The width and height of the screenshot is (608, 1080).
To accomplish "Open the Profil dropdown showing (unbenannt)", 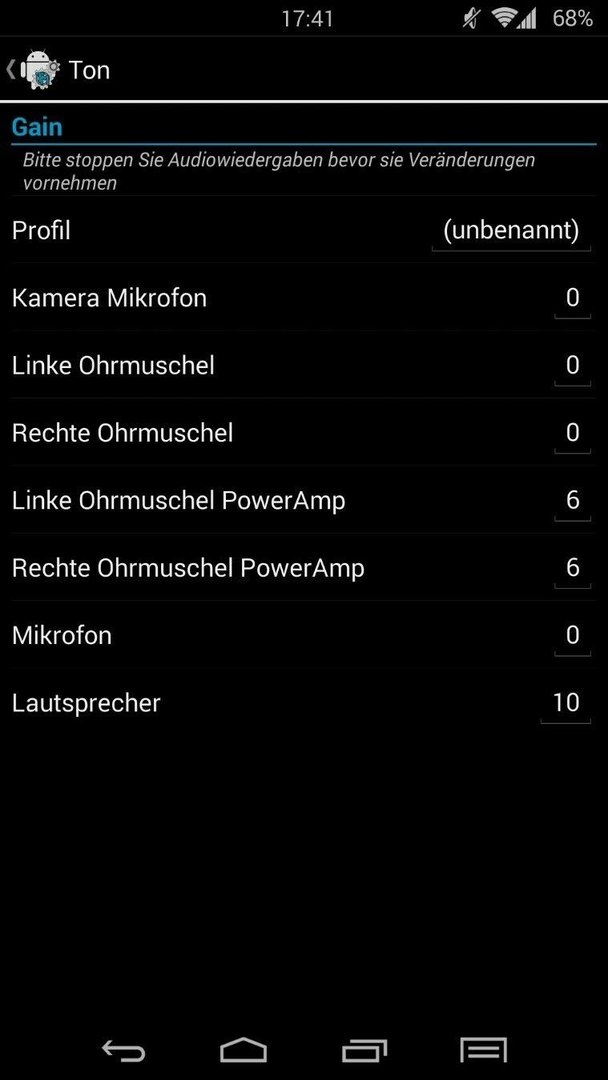I will tap(511, 231).
